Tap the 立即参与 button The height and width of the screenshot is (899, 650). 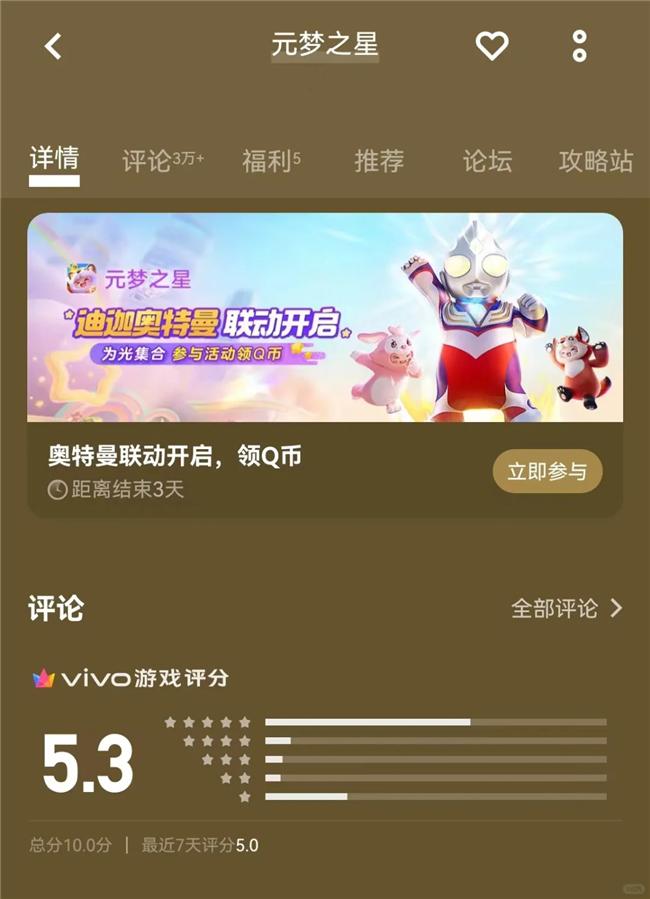547,471
